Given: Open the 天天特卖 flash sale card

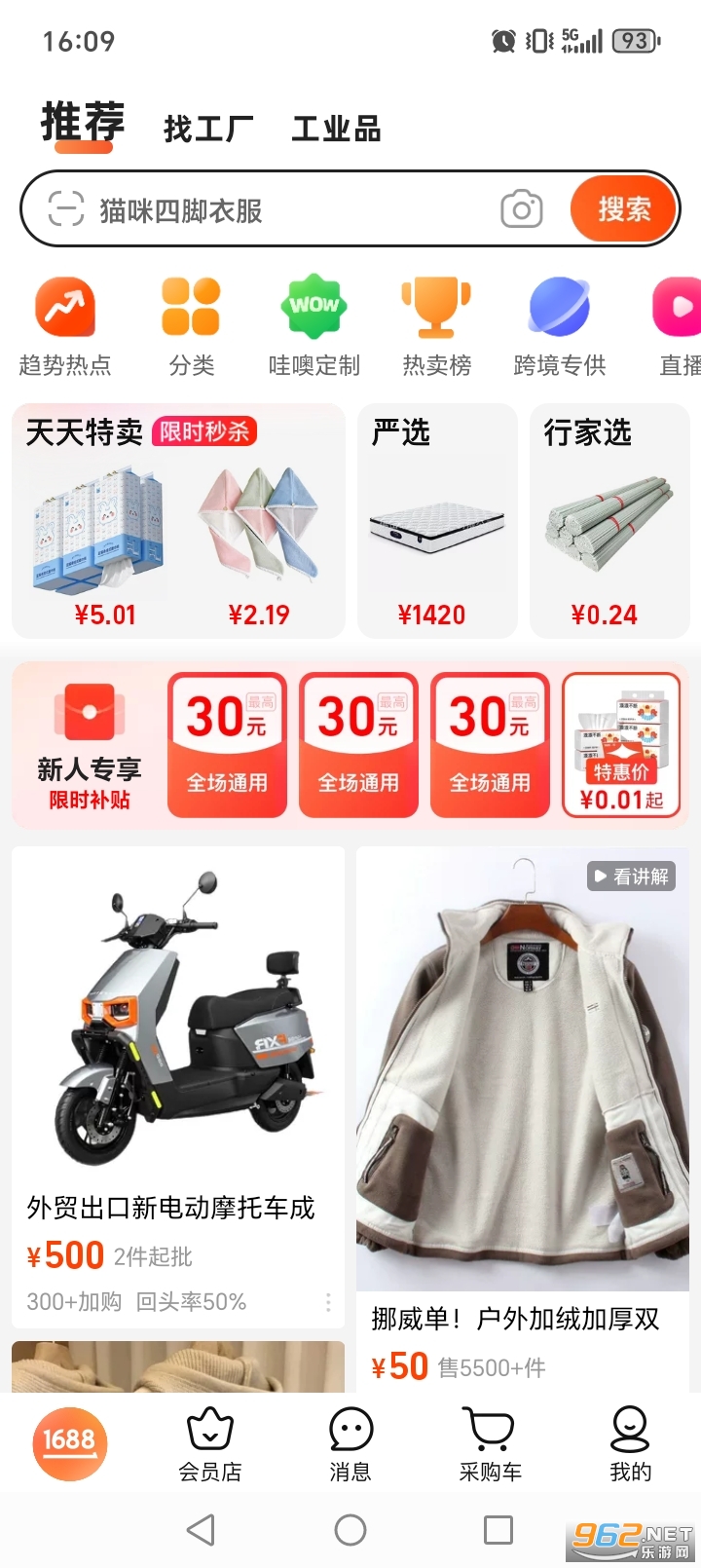Looking at the screenshot, I should coord(178,521).
